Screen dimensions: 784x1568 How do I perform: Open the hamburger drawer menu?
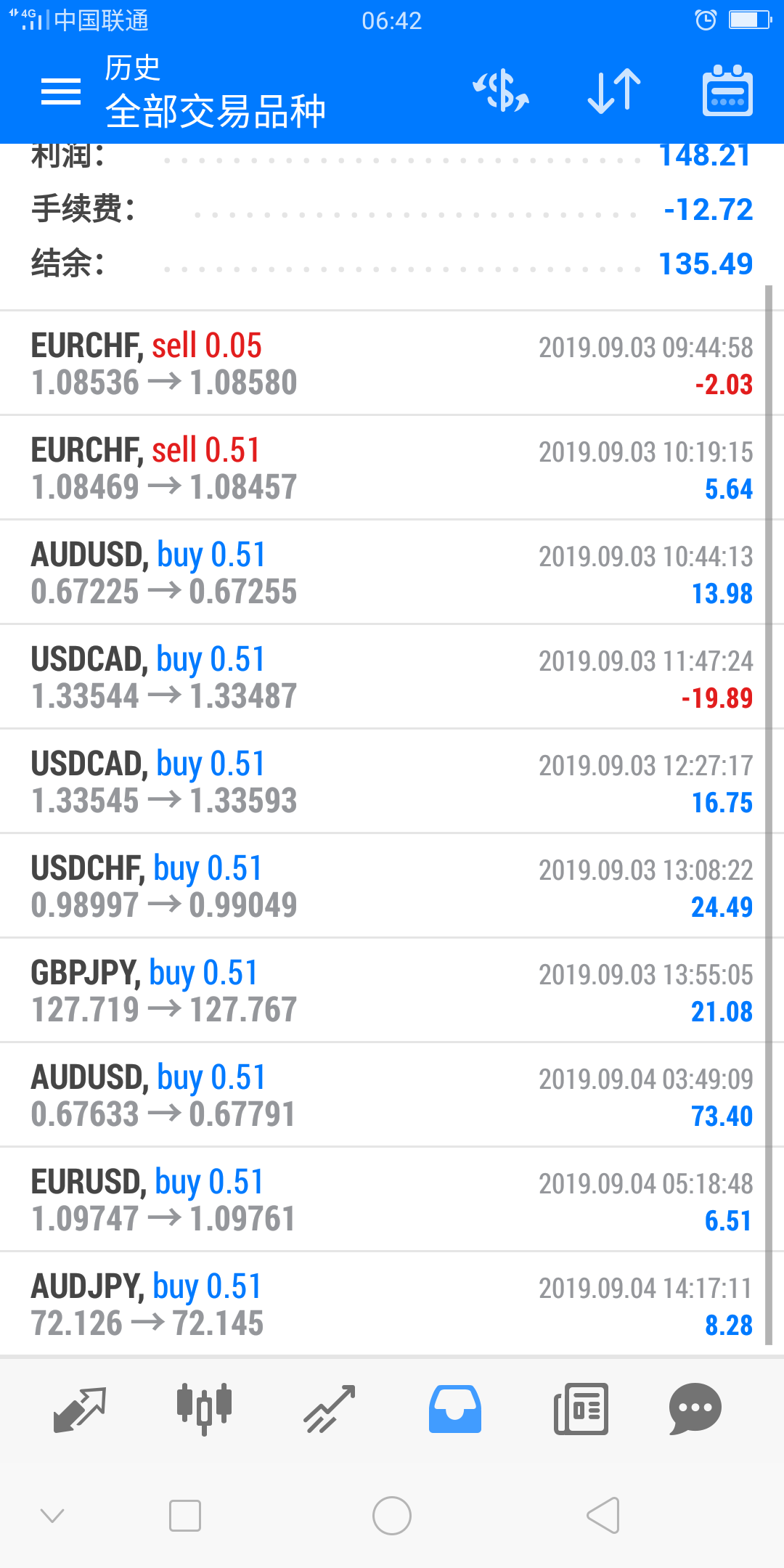(x=61, y=92)
